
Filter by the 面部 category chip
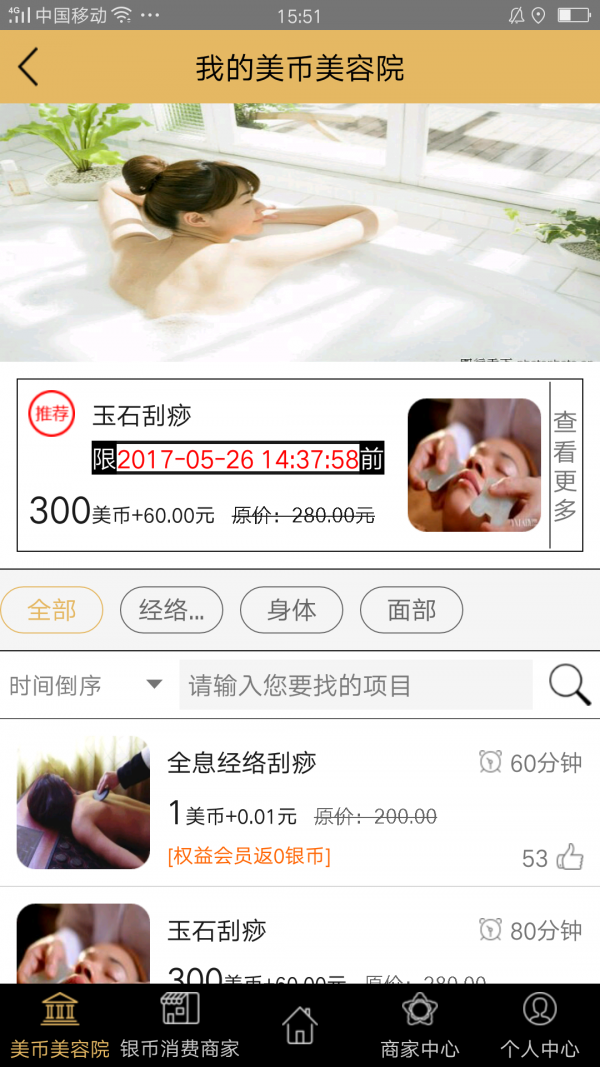[x=412, y=610]
